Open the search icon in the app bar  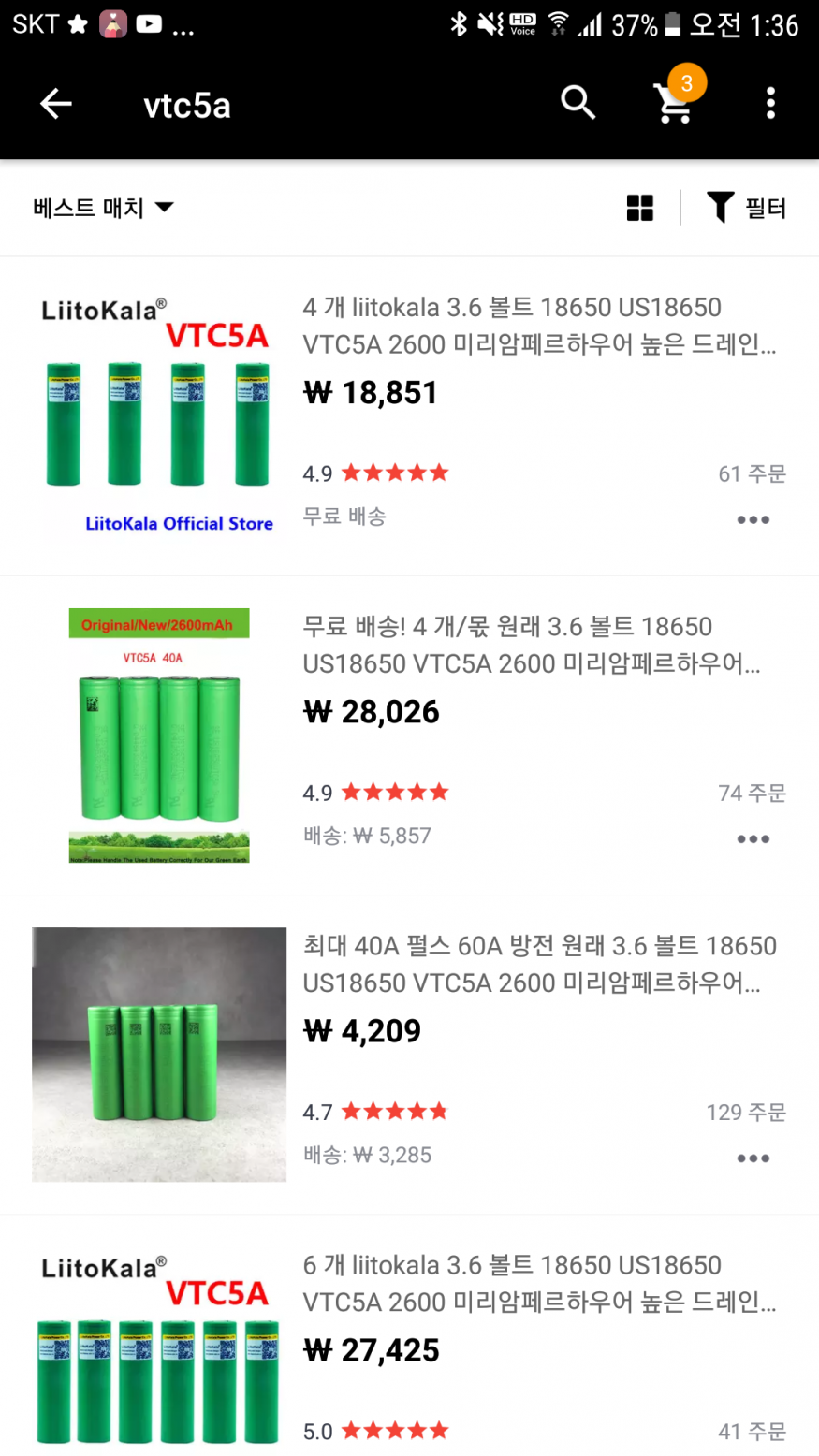pyautogui.click(x=578, y=103)
